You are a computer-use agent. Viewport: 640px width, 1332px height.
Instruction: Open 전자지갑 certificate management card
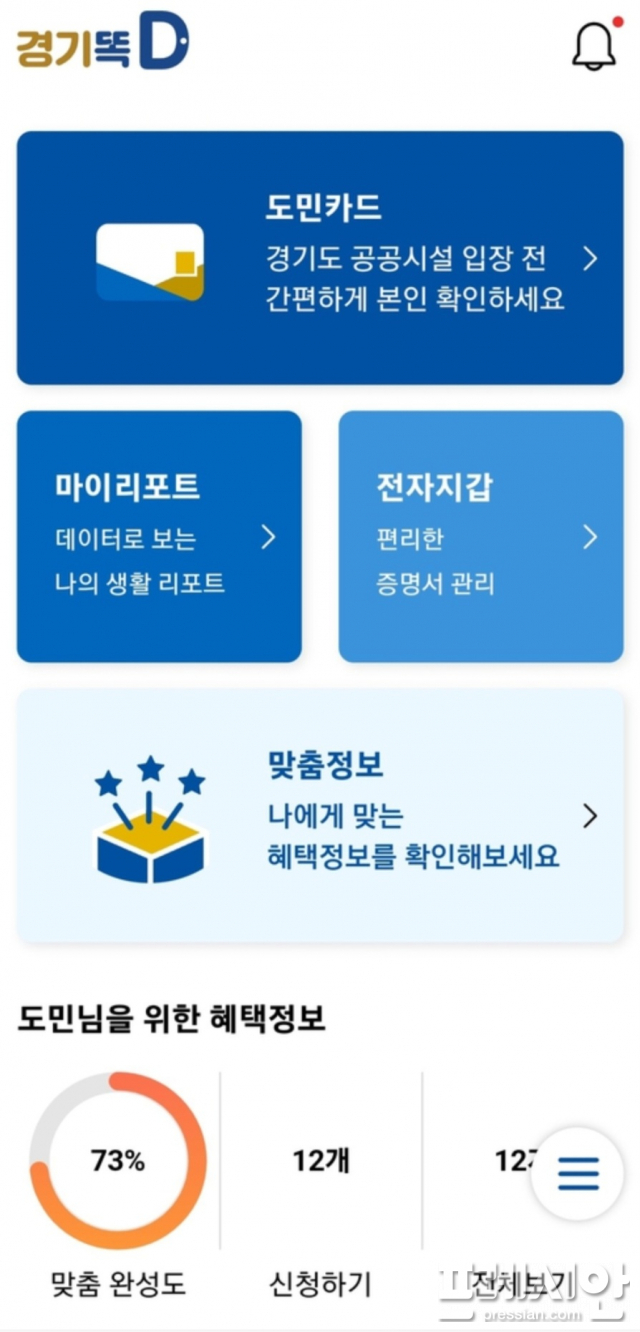pyautogui.click(x=481, y=537)
